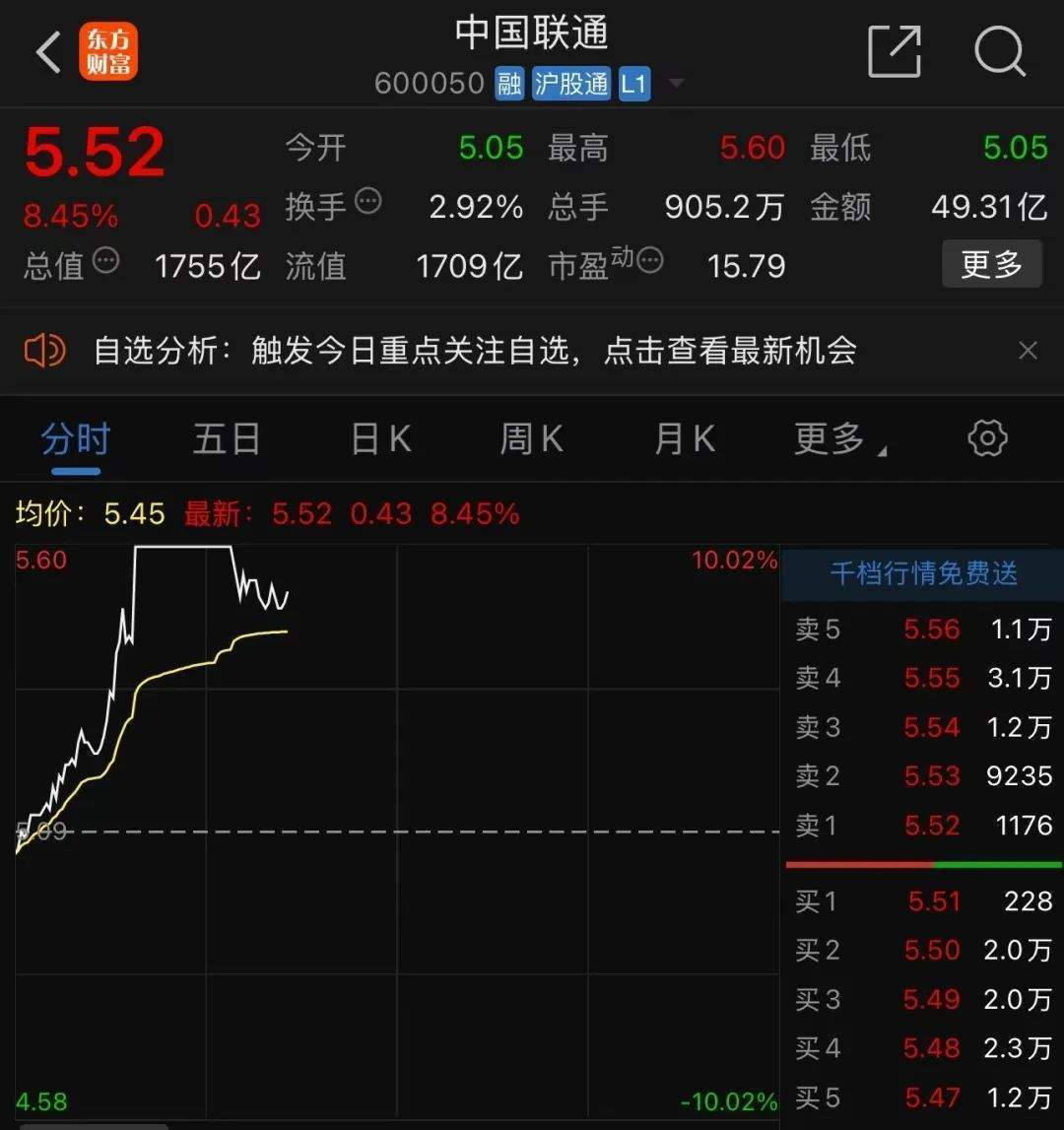Image resolution: width=1064 pixels, height=1130 pixels.
Task: Switch to the 日K daily chart tab
Action: (x=378, y=439)
